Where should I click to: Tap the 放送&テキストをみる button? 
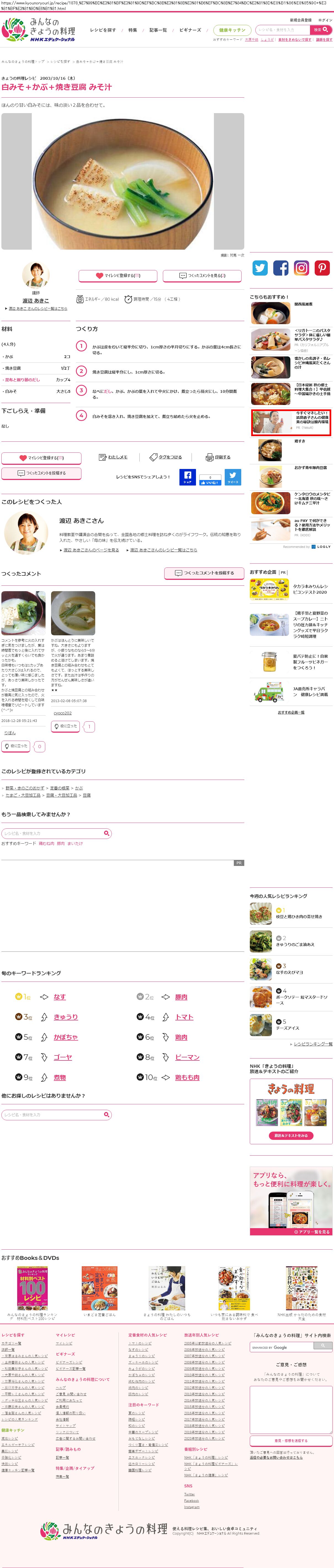[x=291, y=1135]
